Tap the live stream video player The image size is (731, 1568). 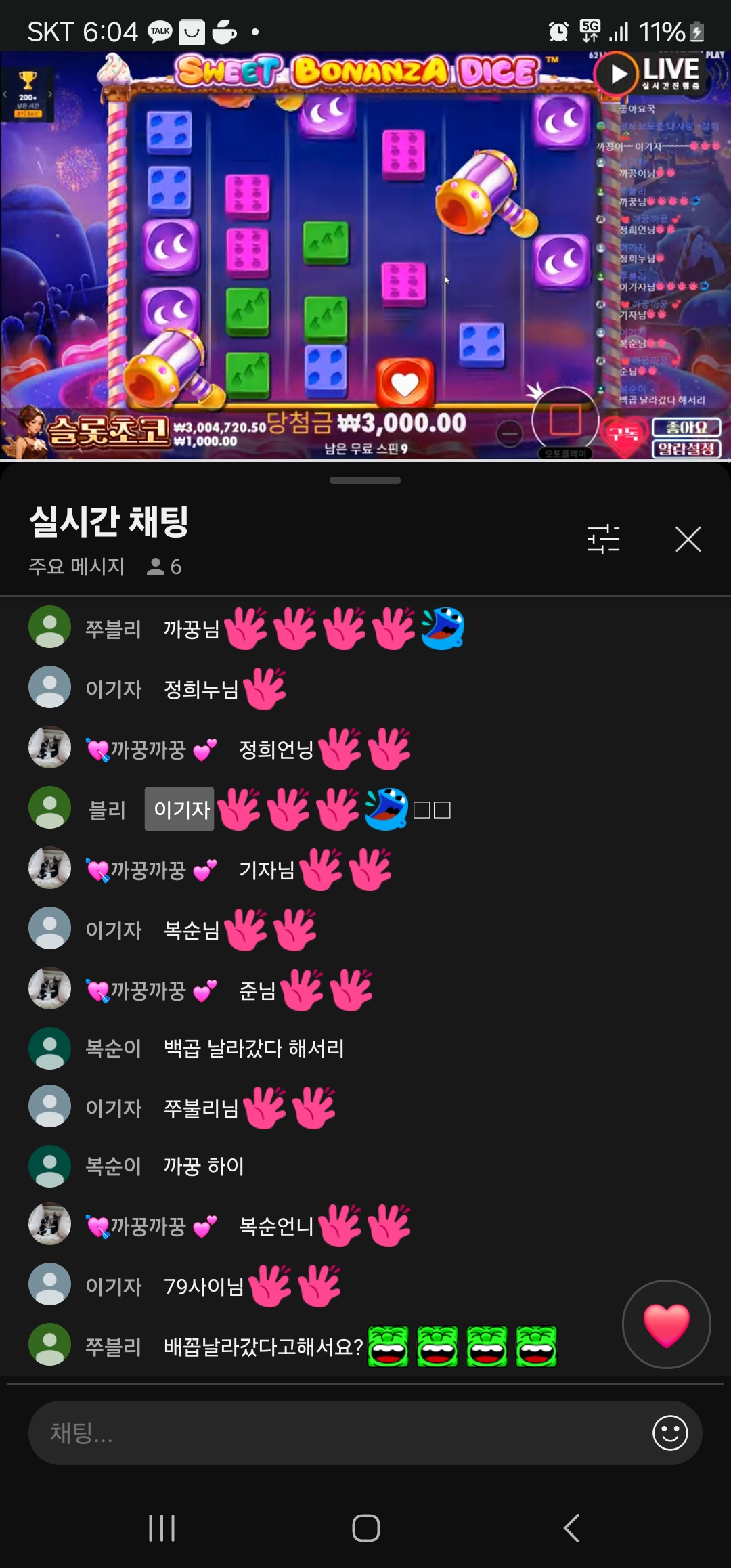point(365,256)
